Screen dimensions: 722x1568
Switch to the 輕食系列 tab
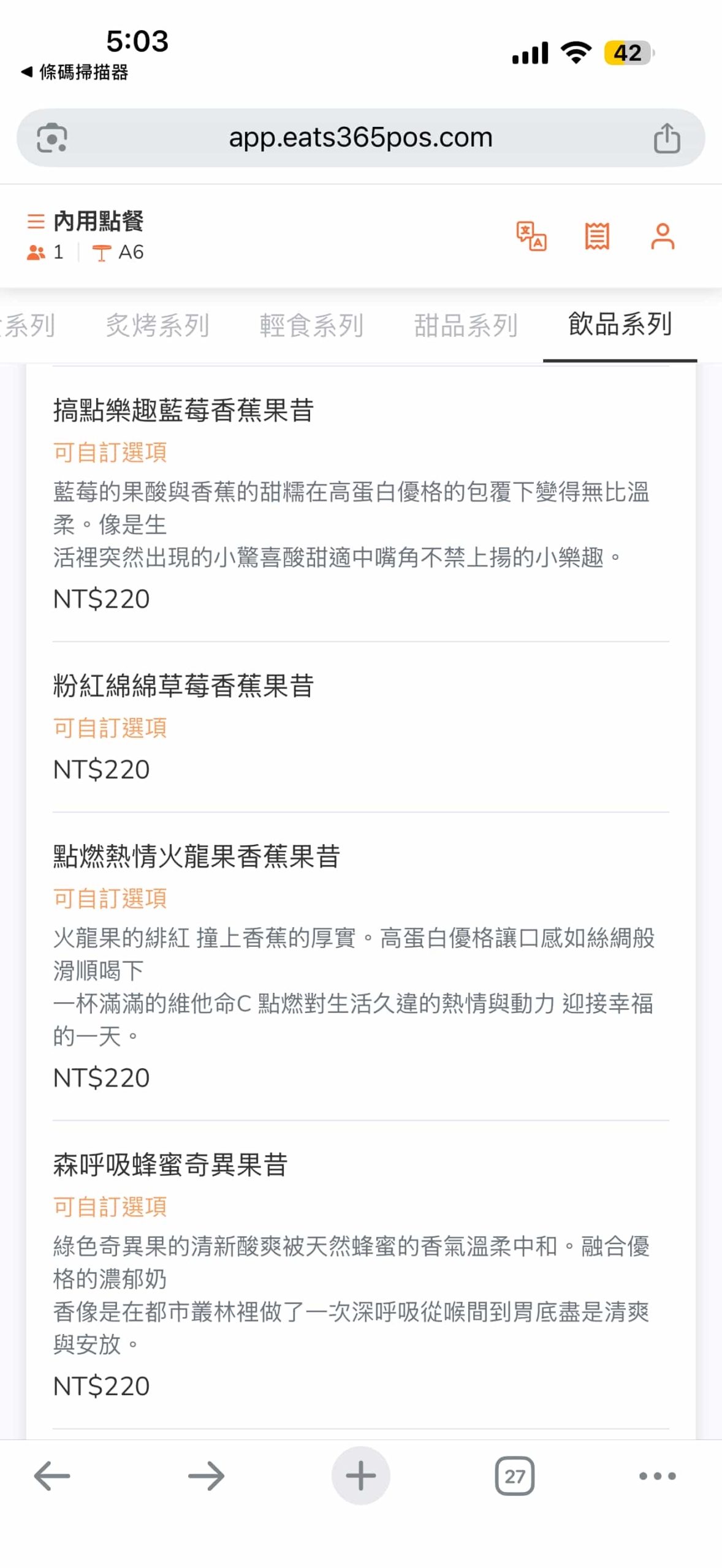311,325
